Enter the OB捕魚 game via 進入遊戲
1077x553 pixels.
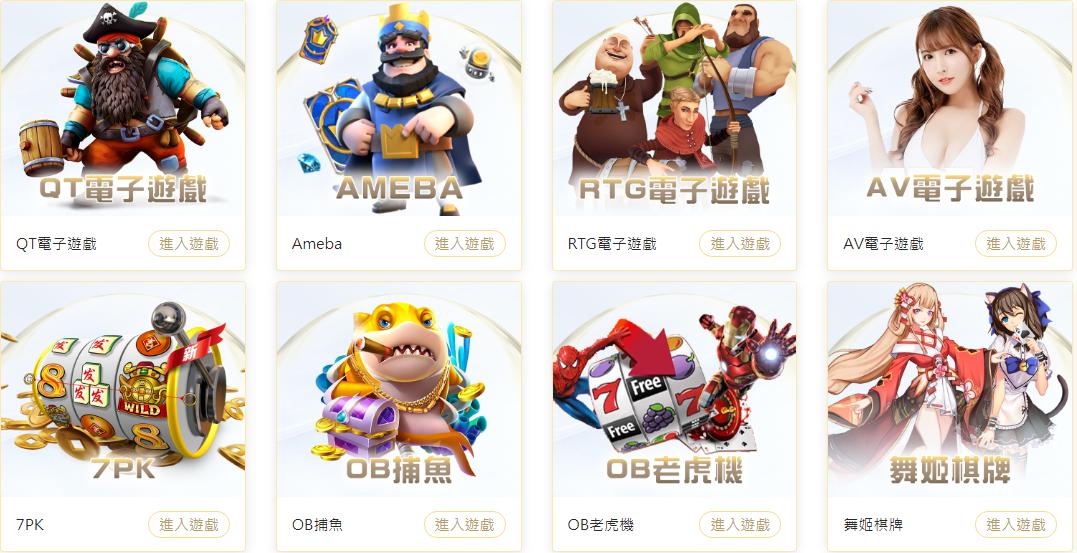coord(465,524)
